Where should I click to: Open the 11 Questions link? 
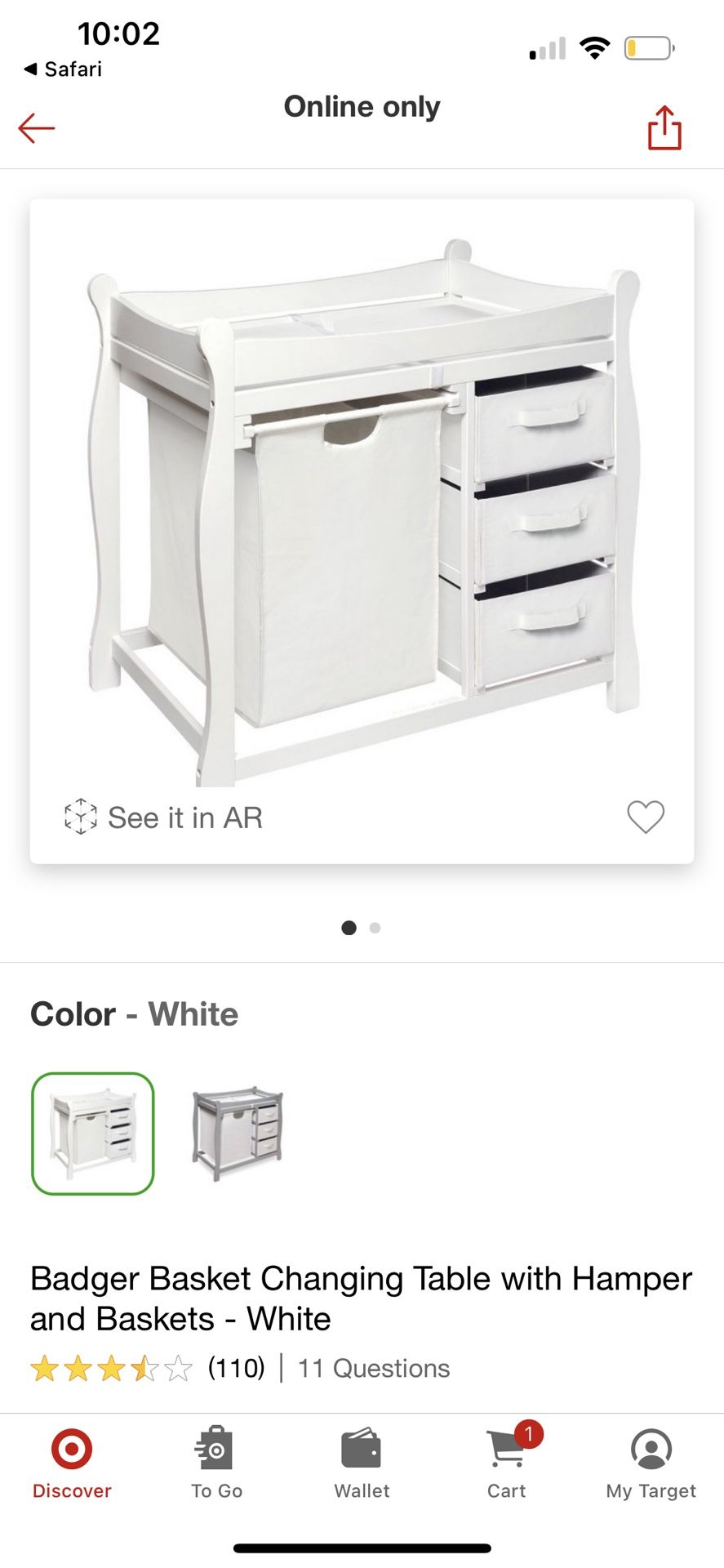[x=373, y=1368]
